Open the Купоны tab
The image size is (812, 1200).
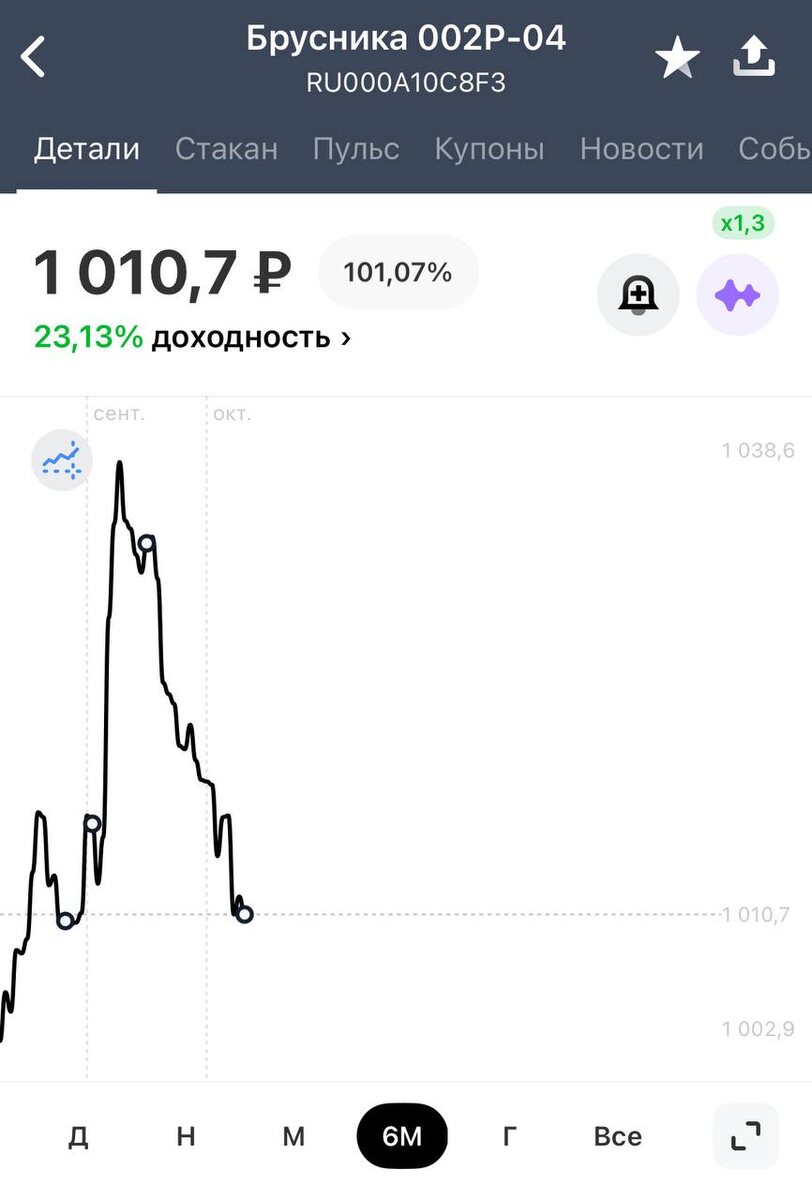tap(489, 148)
